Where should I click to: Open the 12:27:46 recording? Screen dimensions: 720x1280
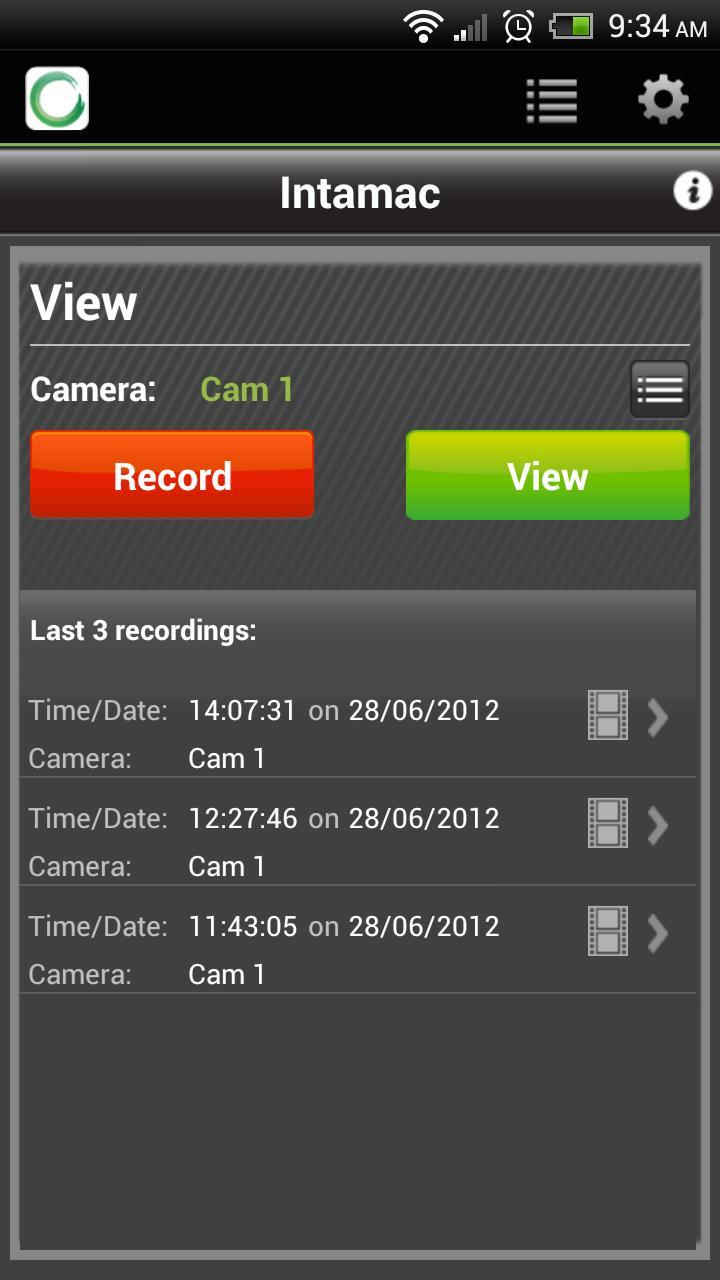point(358,840)
